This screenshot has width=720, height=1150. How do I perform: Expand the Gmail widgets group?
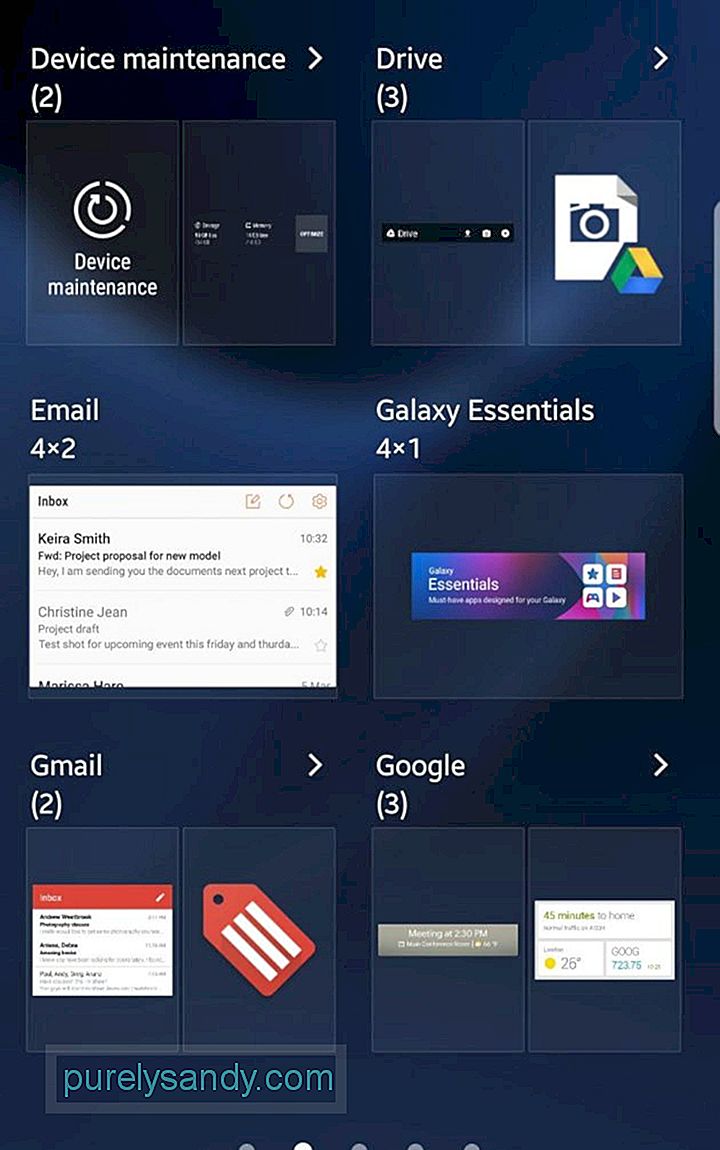click(x=315, y=766)
